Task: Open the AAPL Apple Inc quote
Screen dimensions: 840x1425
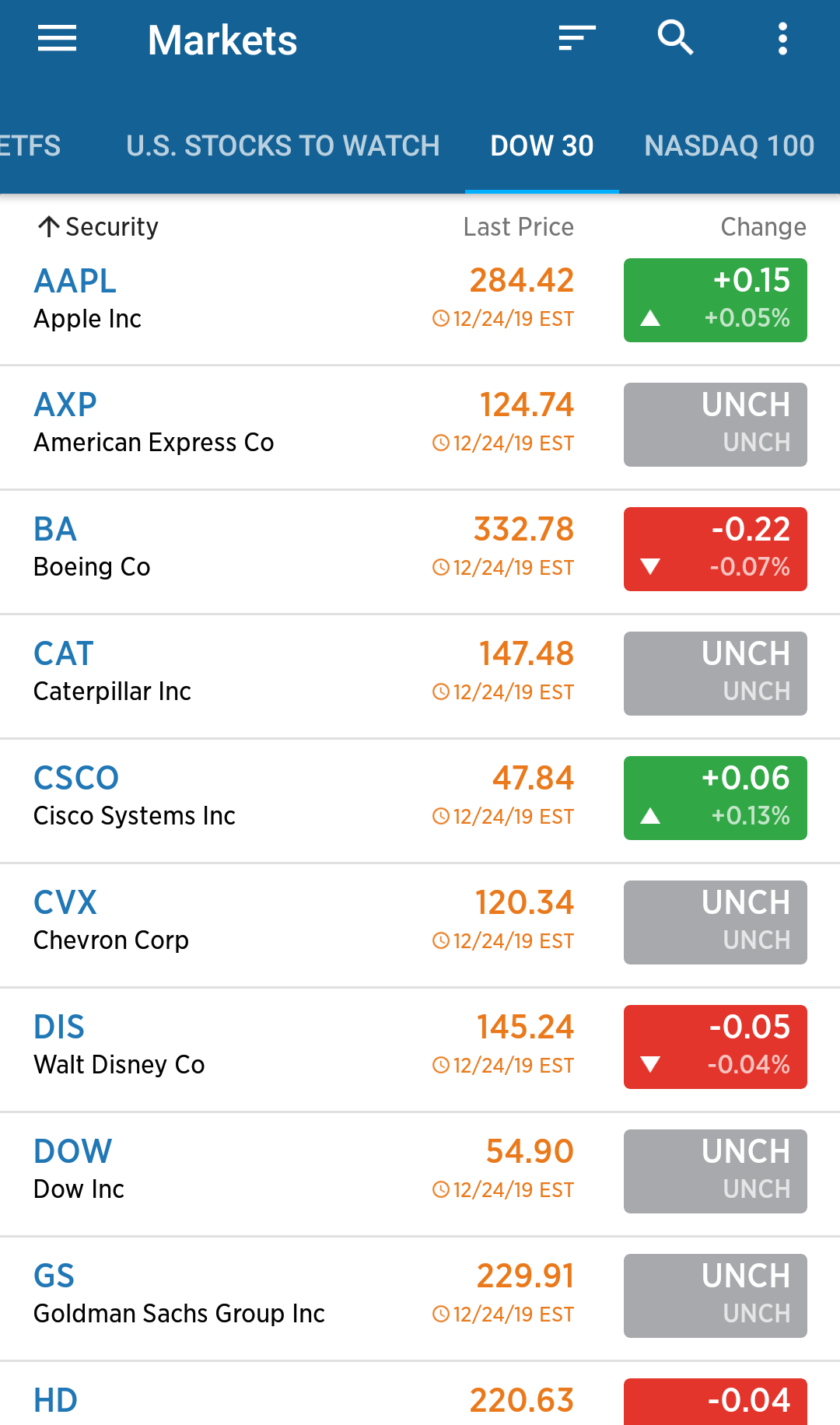Action: click(420, 303)
